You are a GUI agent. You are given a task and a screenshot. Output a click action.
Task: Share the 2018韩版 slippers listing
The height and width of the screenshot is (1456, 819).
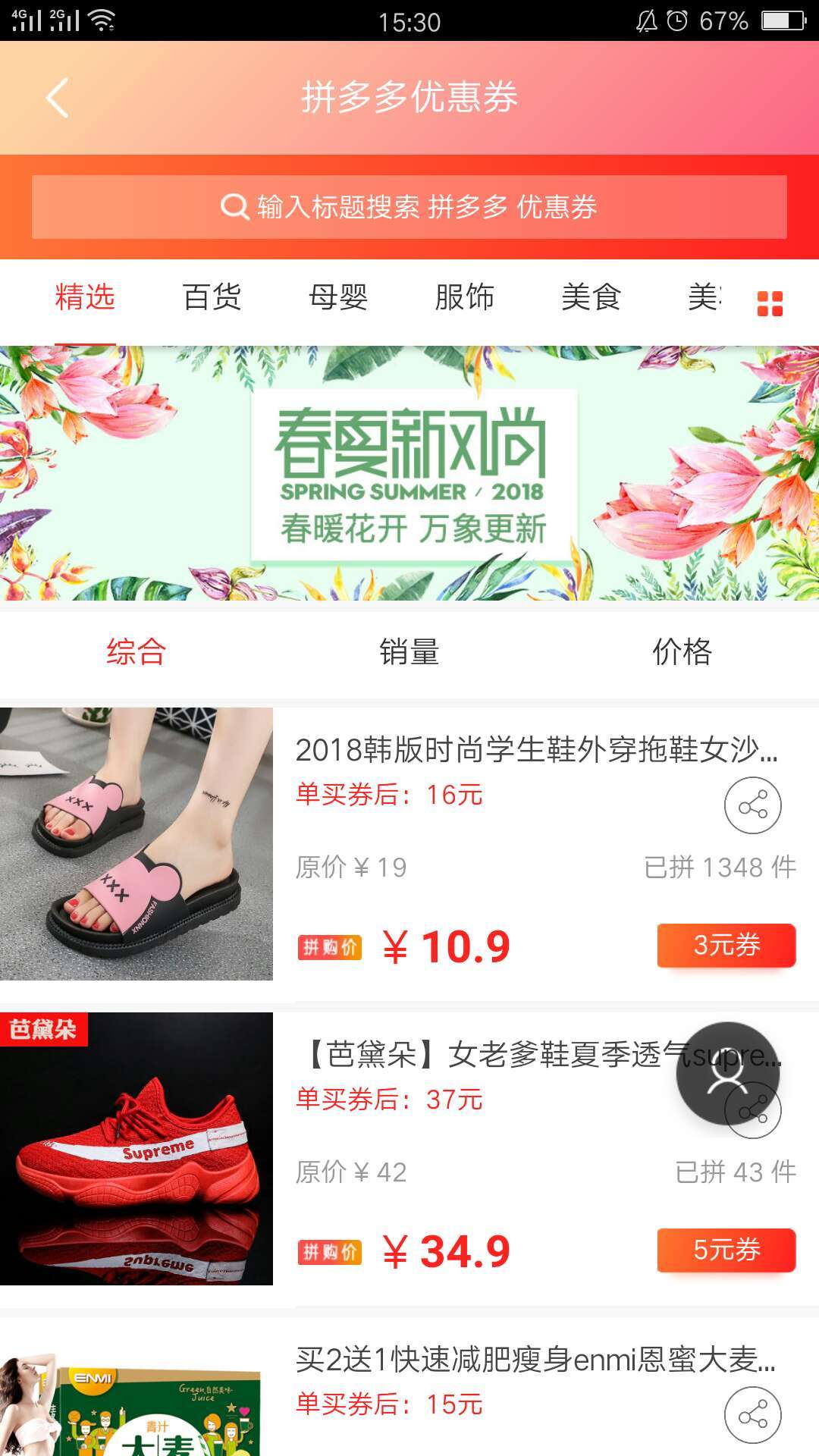752,805
